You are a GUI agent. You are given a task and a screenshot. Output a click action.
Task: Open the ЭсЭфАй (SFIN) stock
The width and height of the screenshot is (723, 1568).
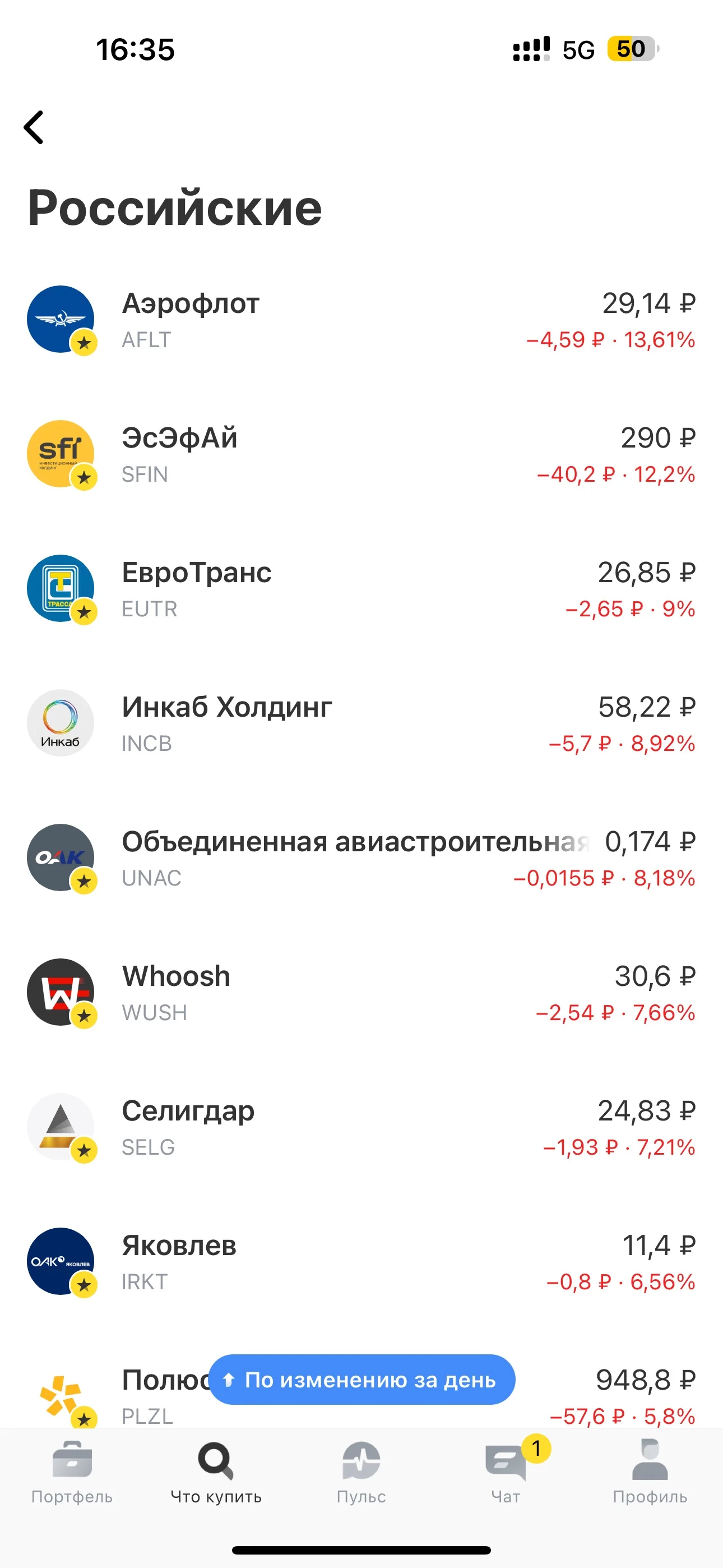[x=361, y=455]
